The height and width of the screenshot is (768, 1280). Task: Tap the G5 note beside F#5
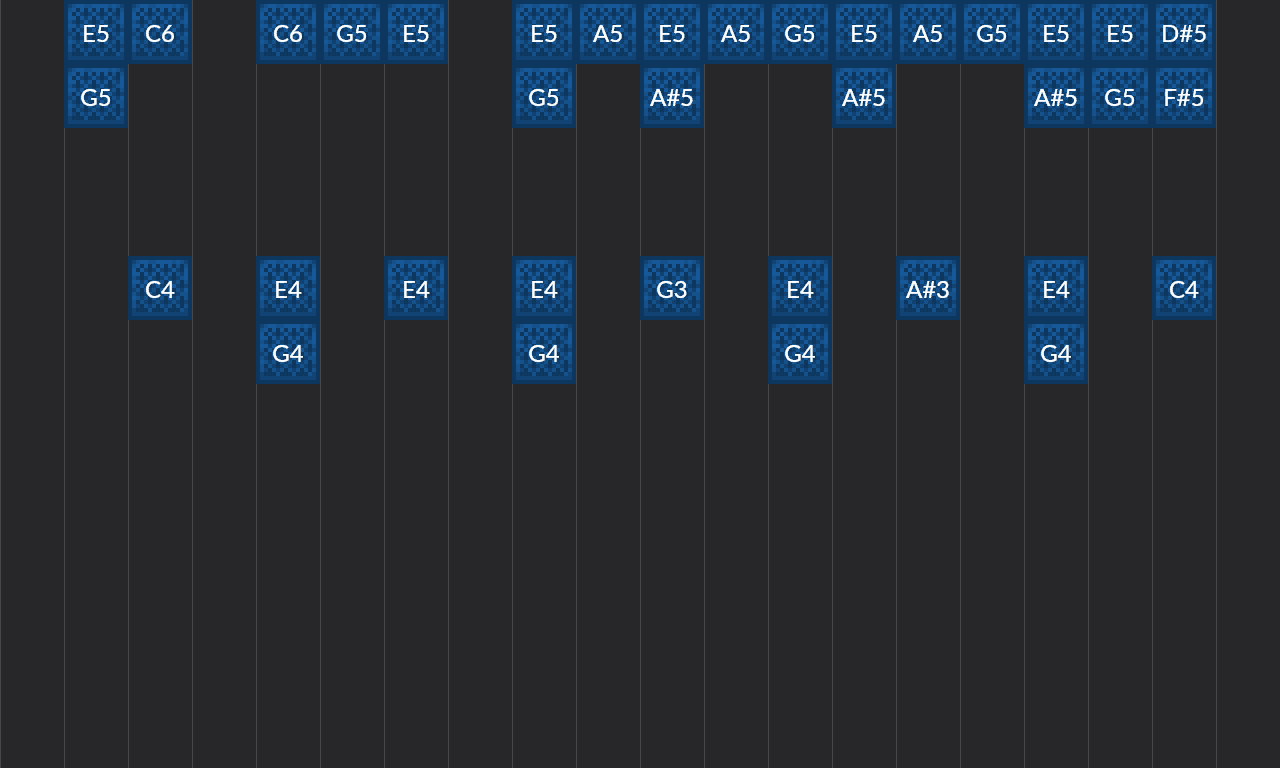(1120, 97)
